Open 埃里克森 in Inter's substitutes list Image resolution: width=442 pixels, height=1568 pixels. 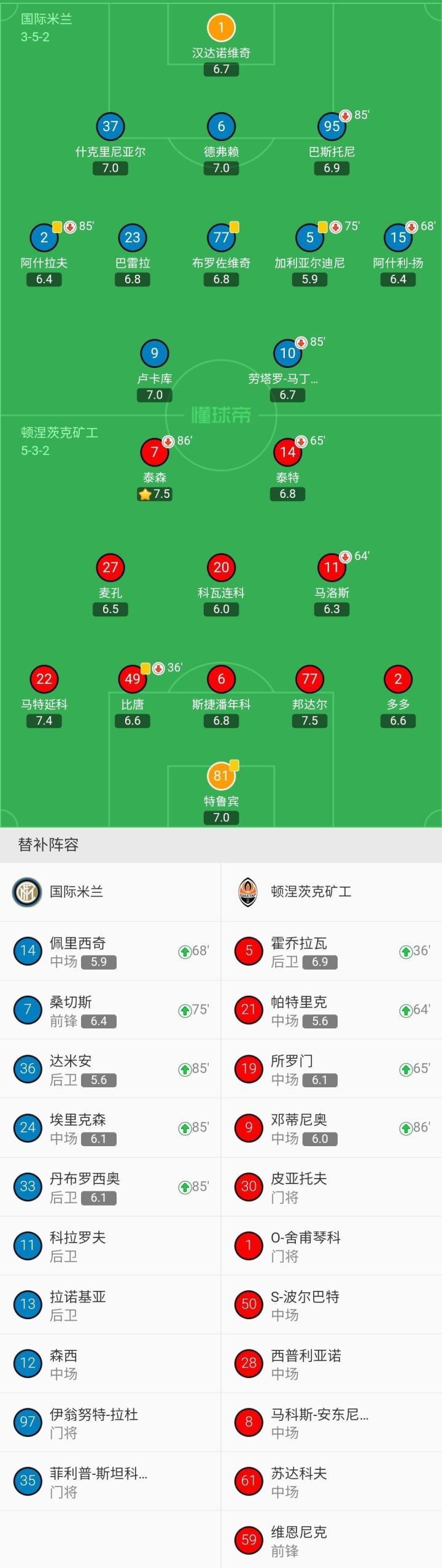tap(110, 1128)
